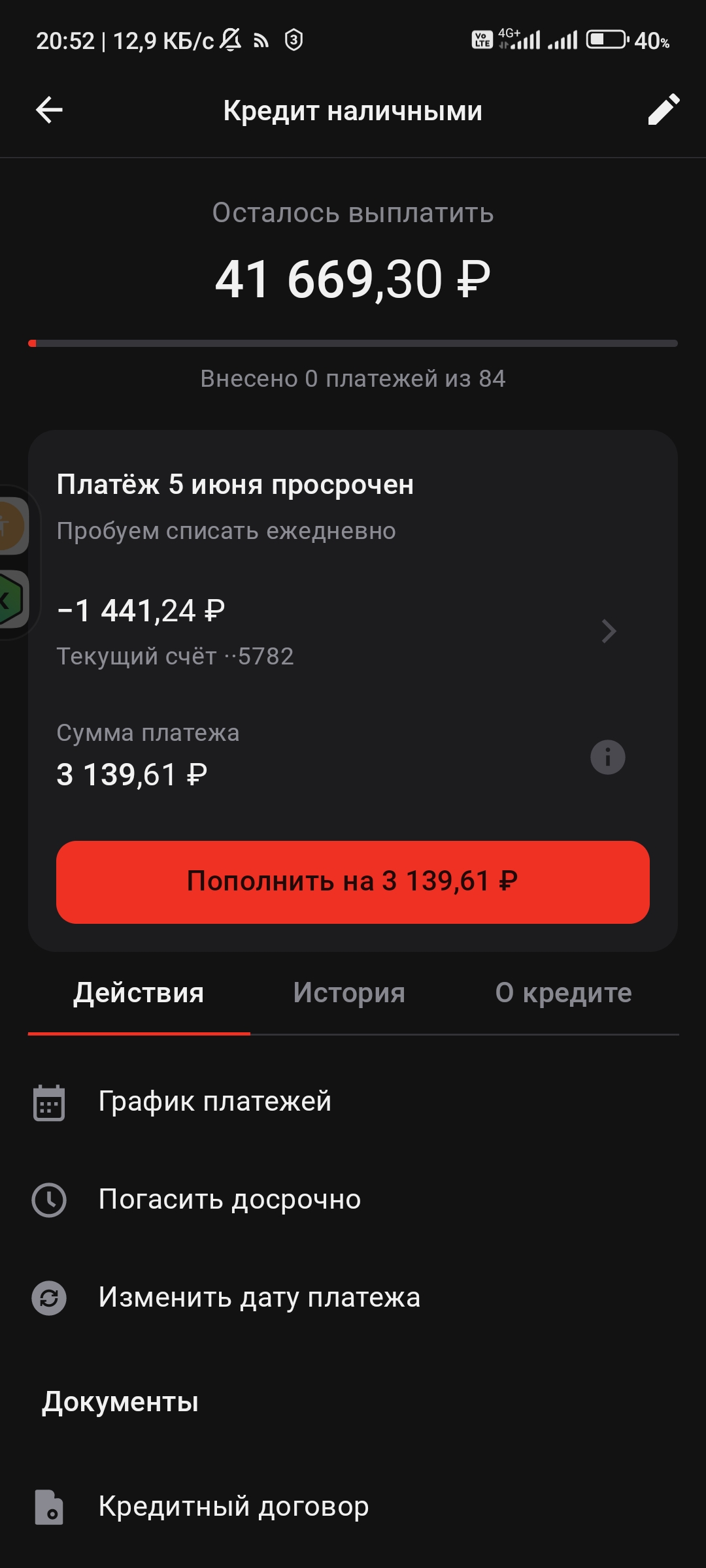Select the 'Действия' tab

(139, 993)
